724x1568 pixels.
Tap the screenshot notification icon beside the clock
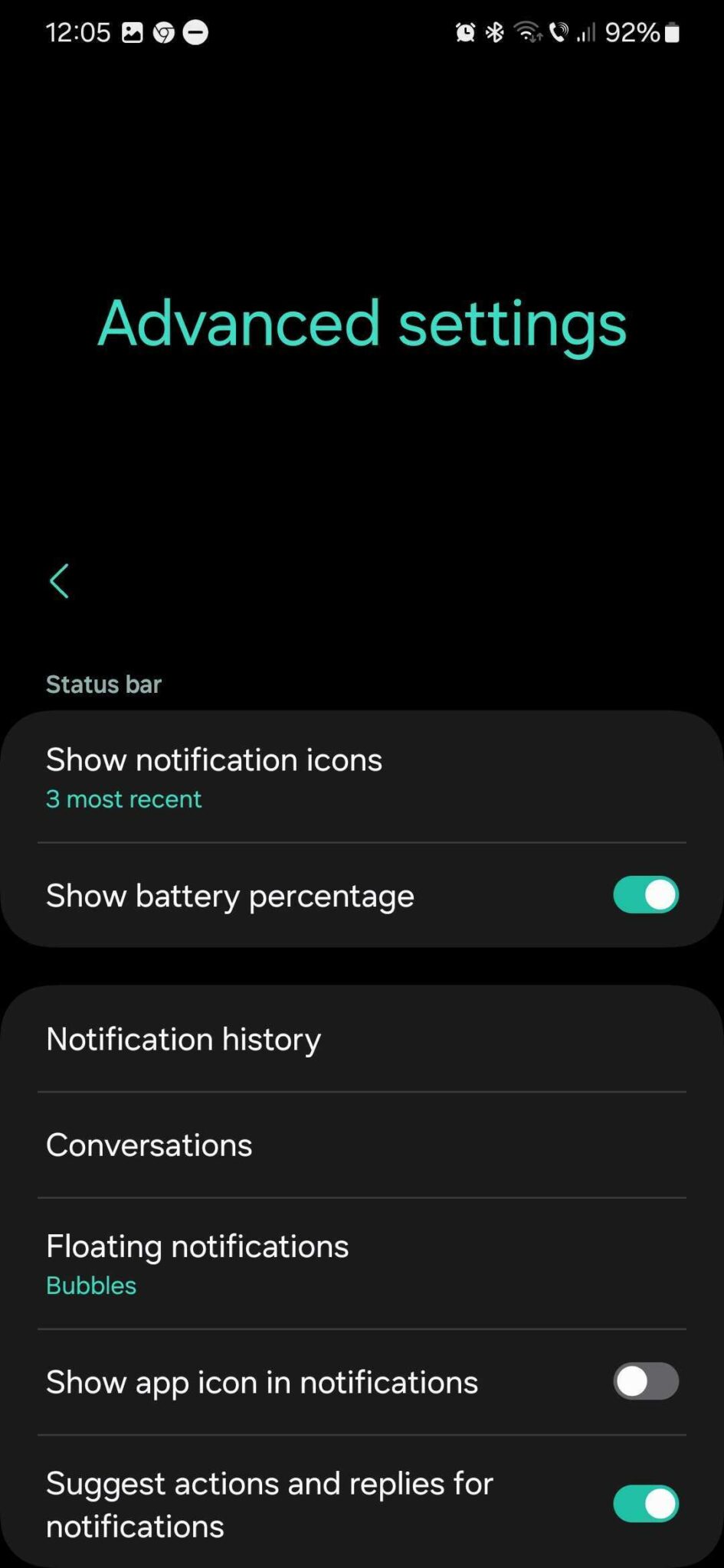pos(133,32)
